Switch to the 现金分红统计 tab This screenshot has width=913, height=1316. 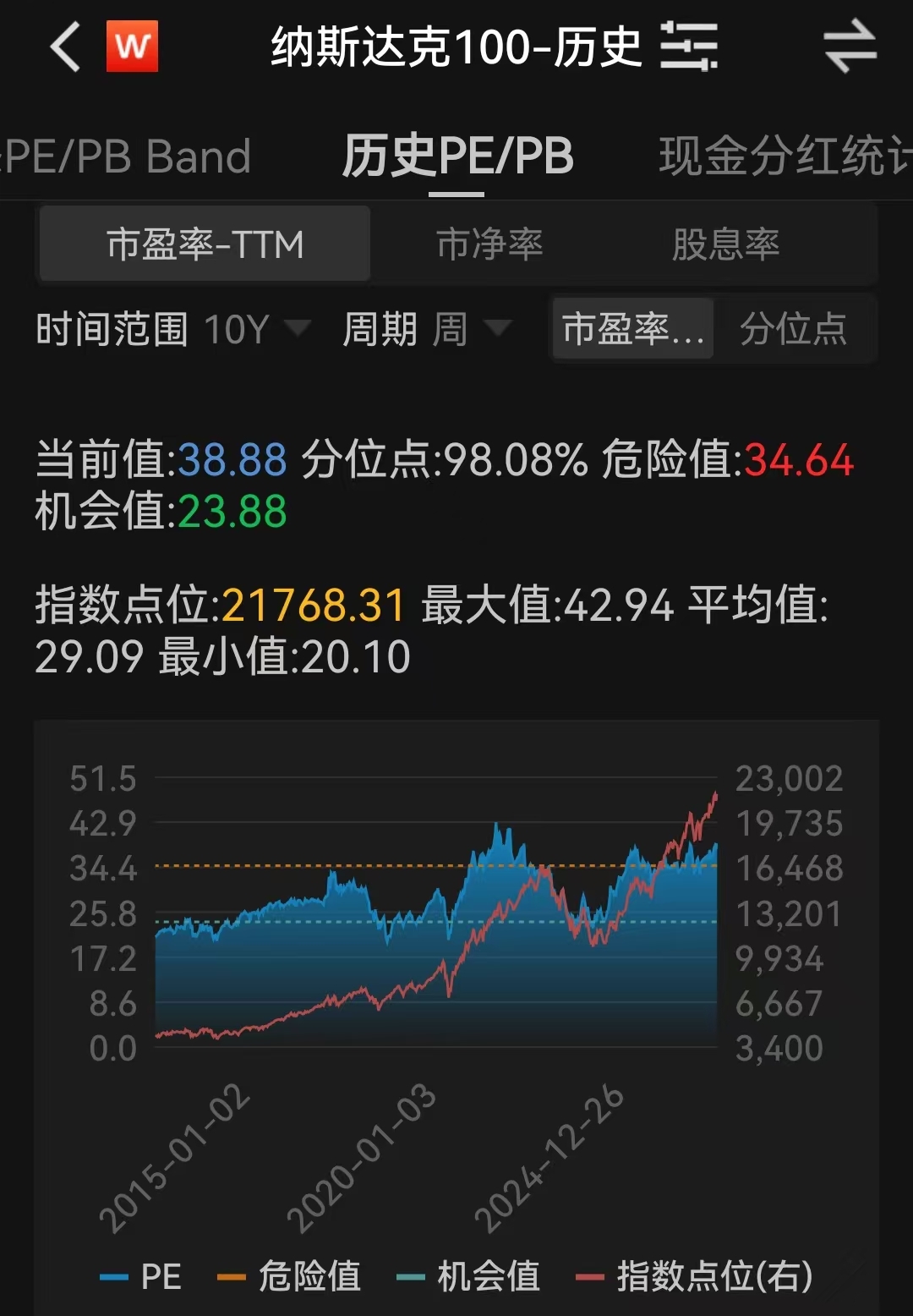pyautogui.click(x=785, y=156)
